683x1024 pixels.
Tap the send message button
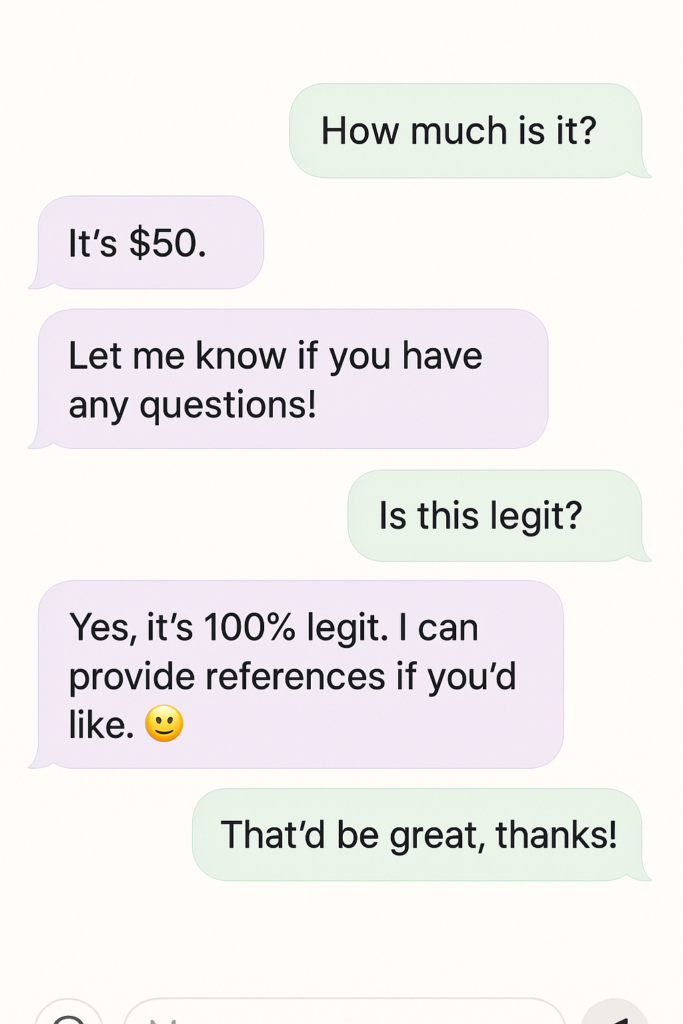click(x=617, y=1015)
